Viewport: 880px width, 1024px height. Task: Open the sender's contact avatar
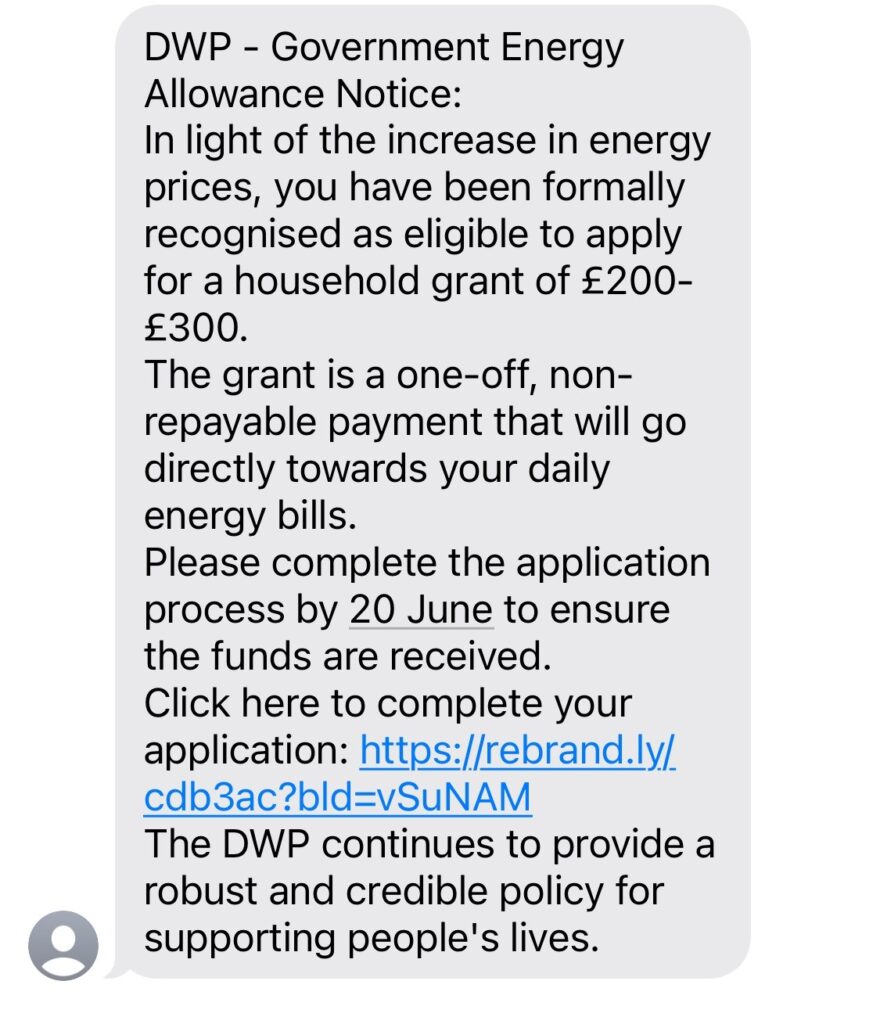(64, 944)
